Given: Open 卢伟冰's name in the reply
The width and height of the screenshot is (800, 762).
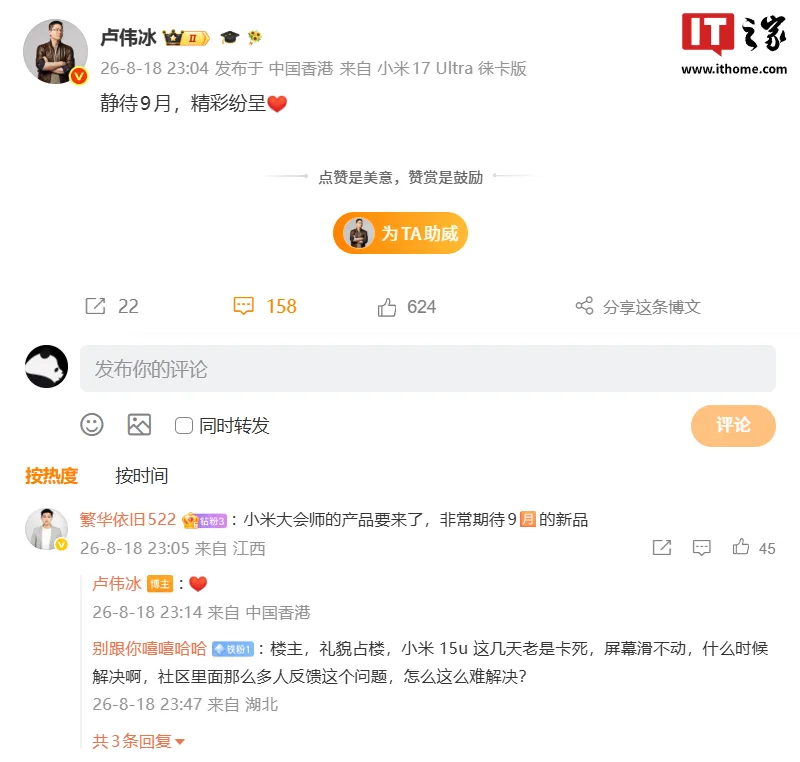Looking at the screenshot, I should (117, 583).
